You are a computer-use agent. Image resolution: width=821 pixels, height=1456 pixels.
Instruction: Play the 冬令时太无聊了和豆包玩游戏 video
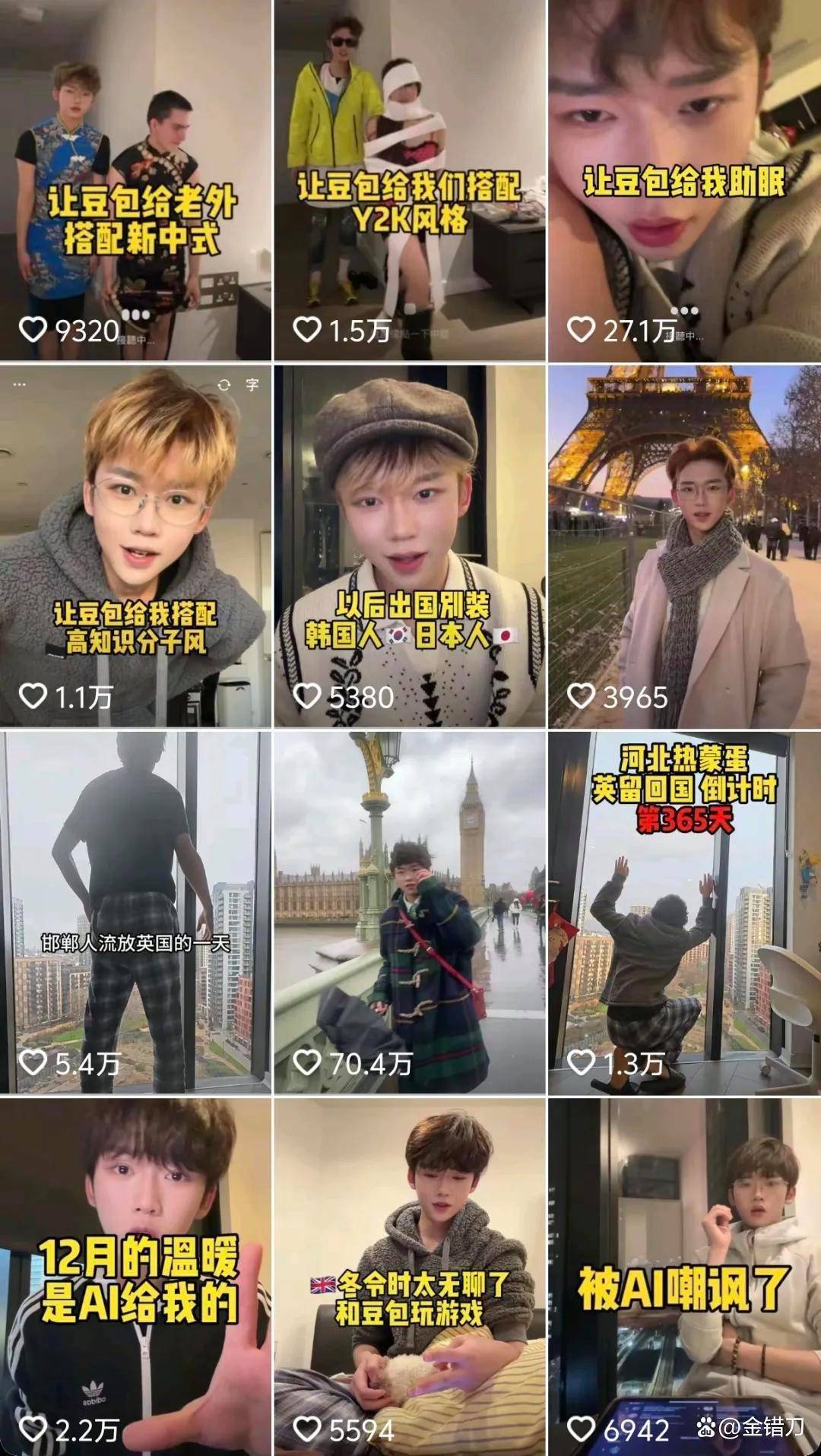point(409,1277)
